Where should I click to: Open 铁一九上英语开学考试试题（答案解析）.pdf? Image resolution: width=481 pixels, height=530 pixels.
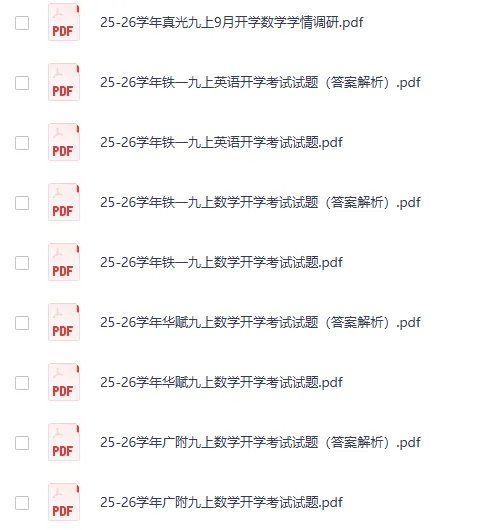260,82
